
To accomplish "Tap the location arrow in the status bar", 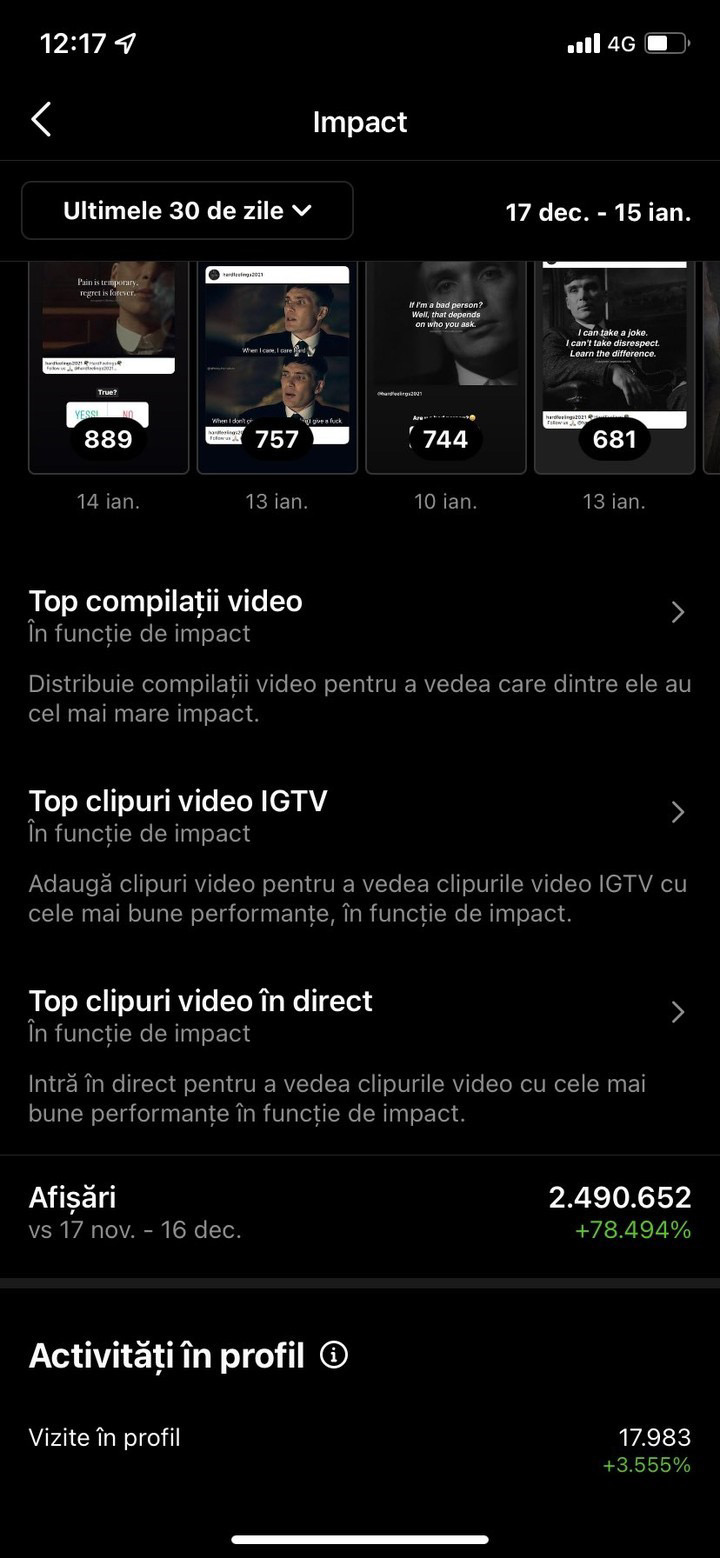I will 125,42.
